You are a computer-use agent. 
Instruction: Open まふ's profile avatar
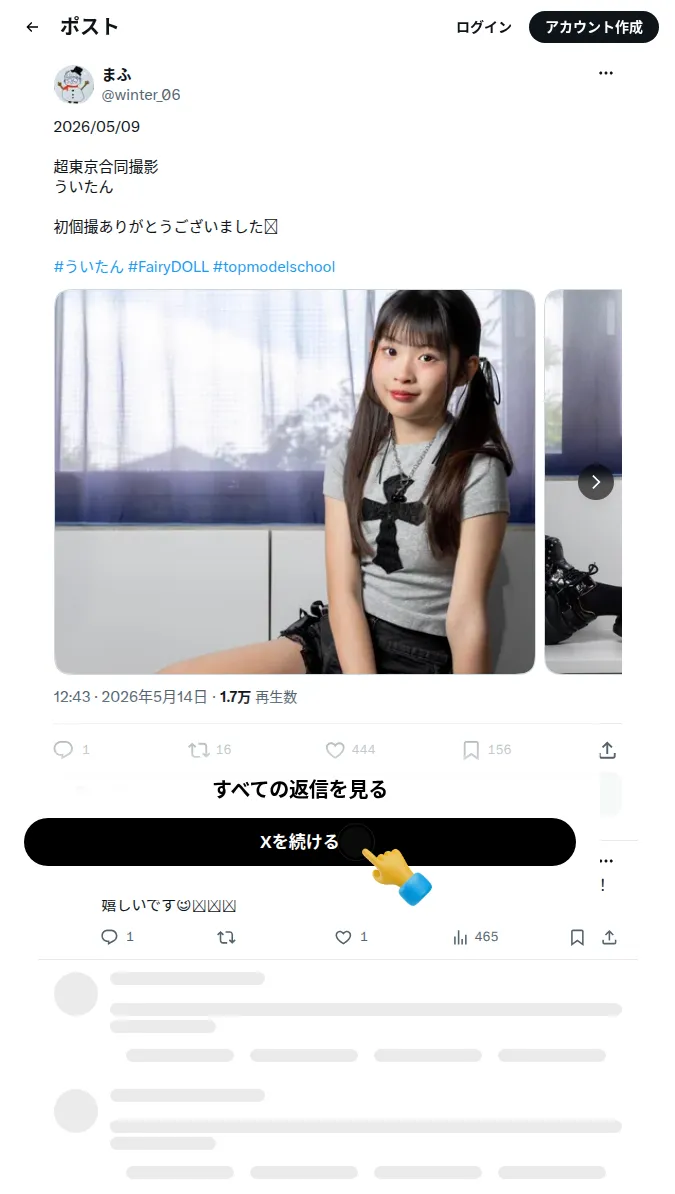(74, 85)
